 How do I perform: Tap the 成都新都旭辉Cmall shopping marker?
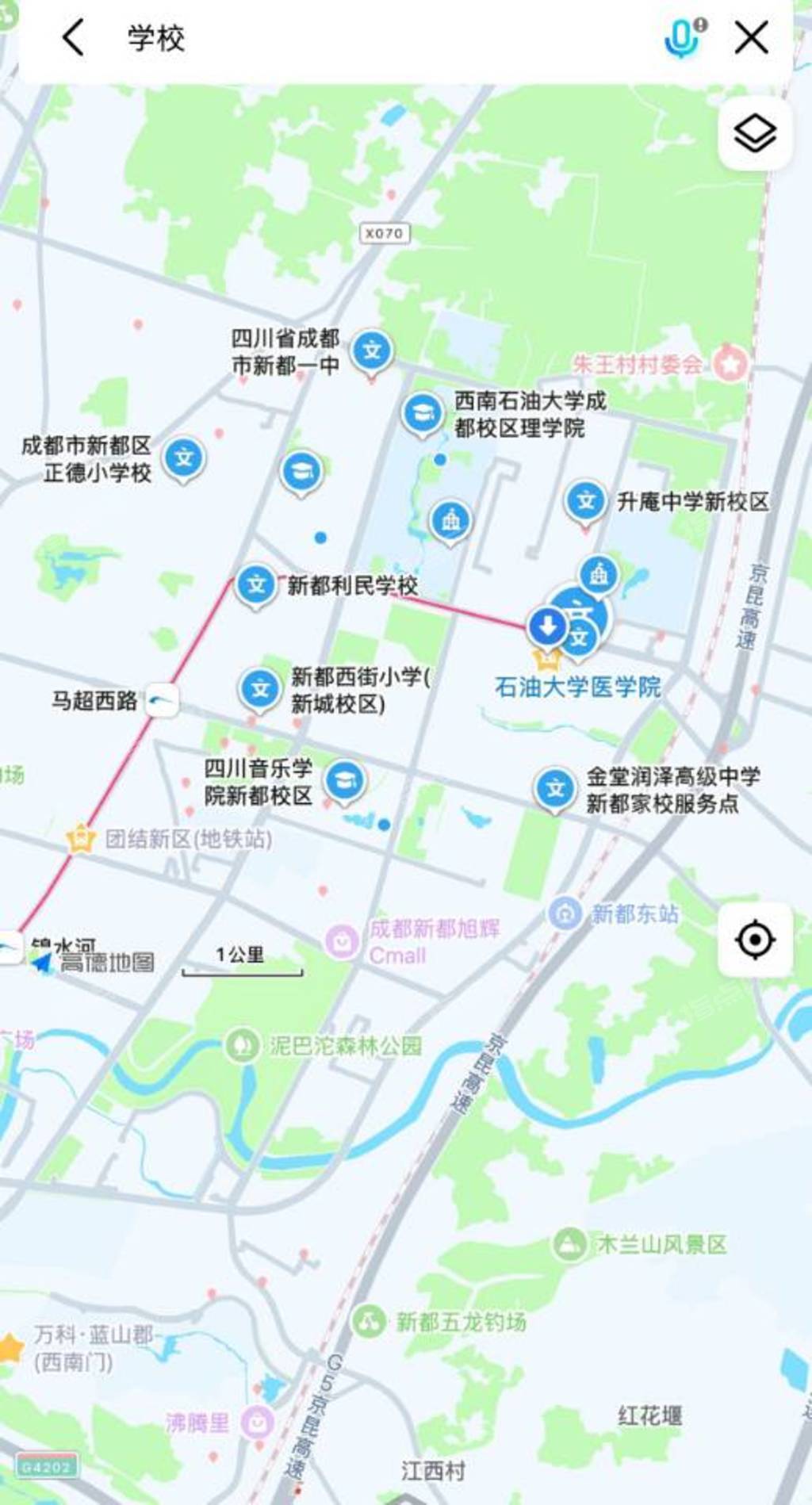pyautogui.click(x=342, y=941)
